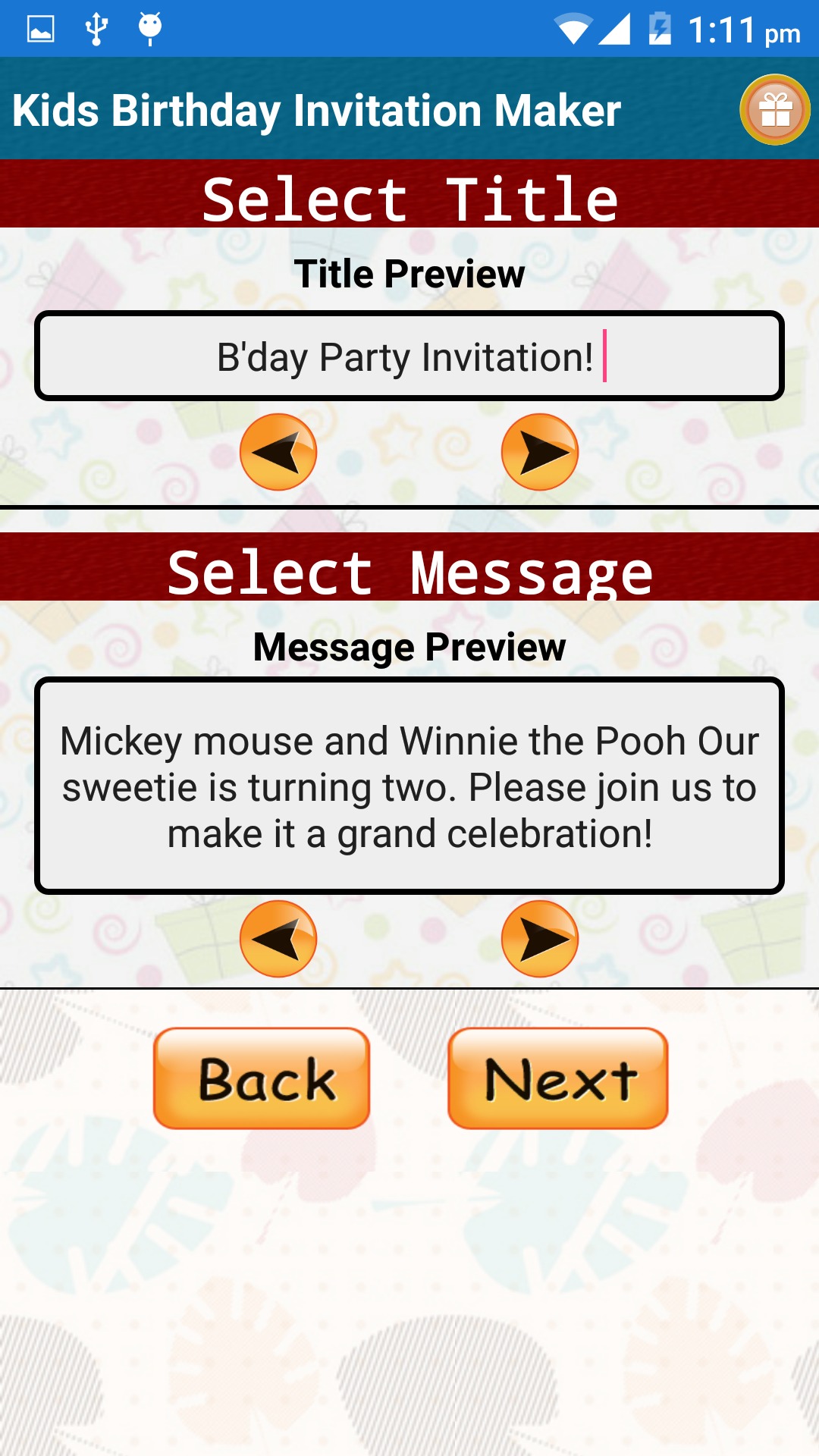
Task: Open the gift icon in app bar
Action: tap(775, 110)
